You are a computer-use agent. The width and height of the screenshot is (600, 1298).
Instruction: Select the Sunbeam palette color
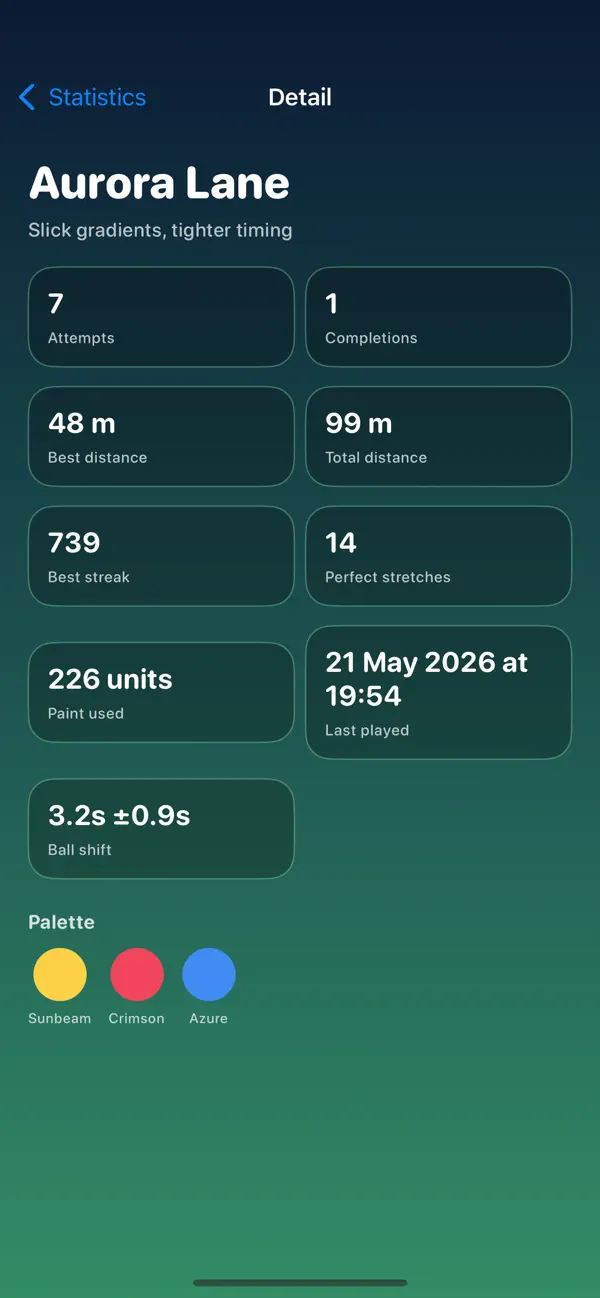(x=60, y=975)
